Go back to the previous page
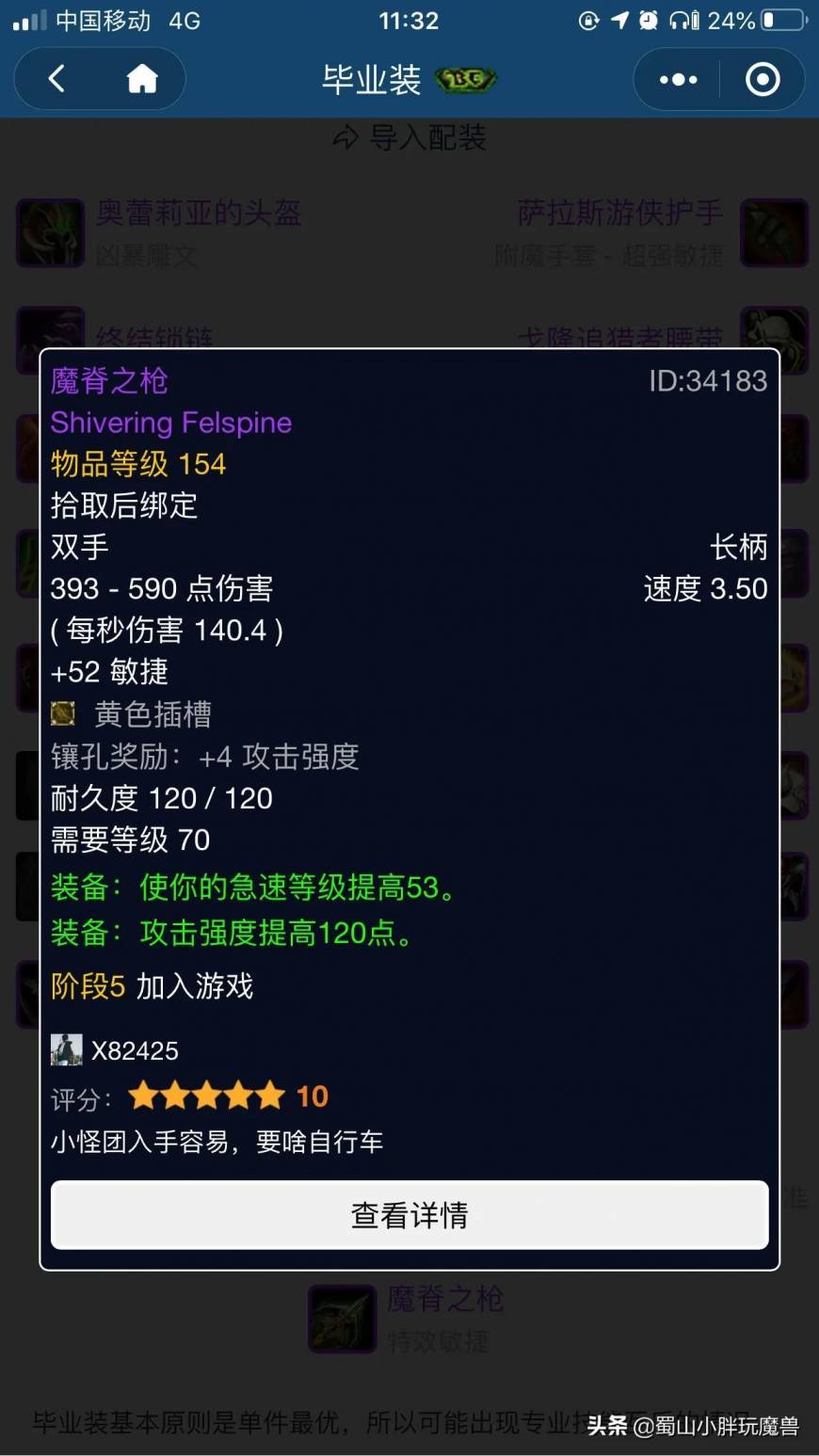The width and height of the screenshot is (819, 1456). [57, 79]
